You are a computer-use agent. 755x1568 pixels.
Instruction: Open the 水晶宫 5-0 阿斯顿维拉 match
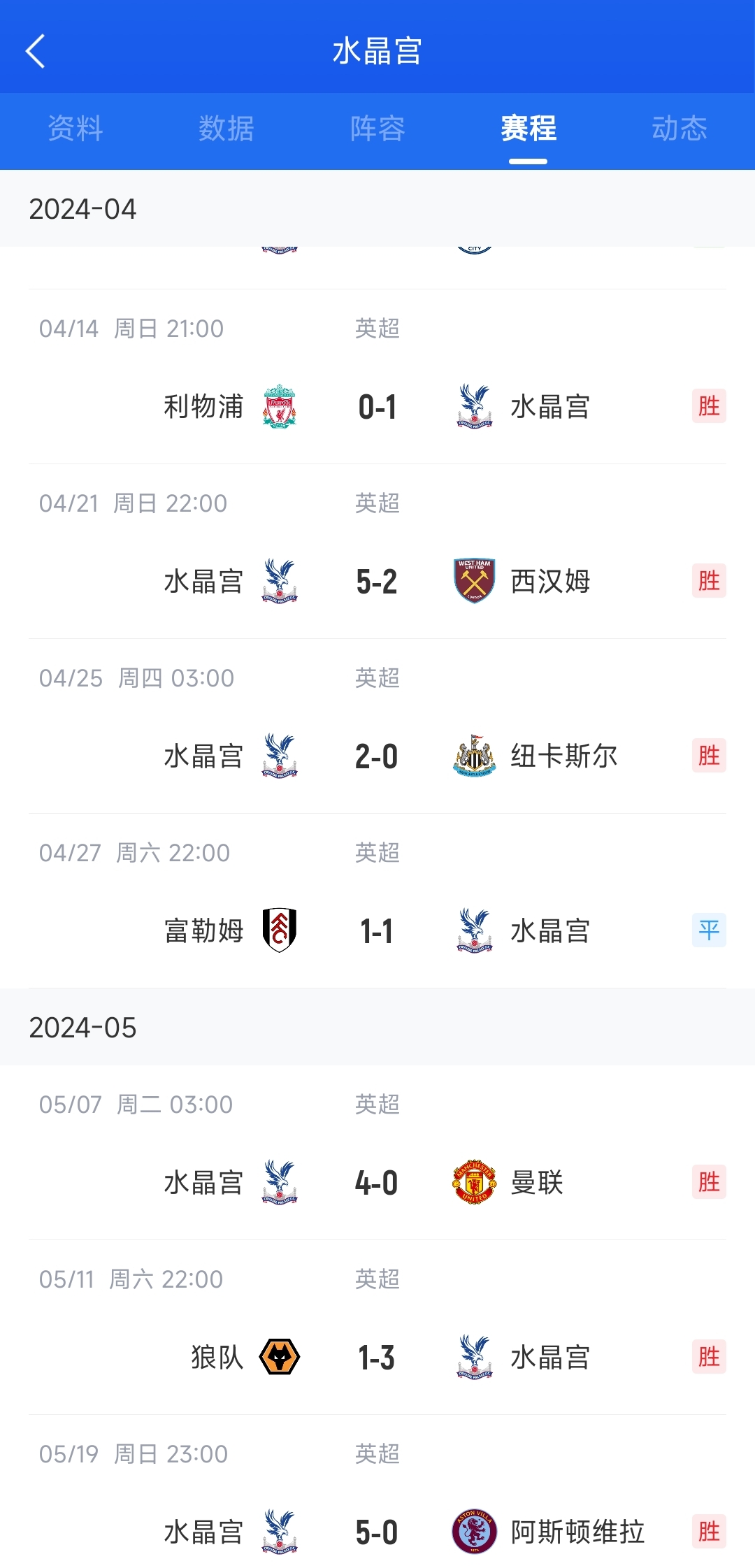click(377, 1492)
